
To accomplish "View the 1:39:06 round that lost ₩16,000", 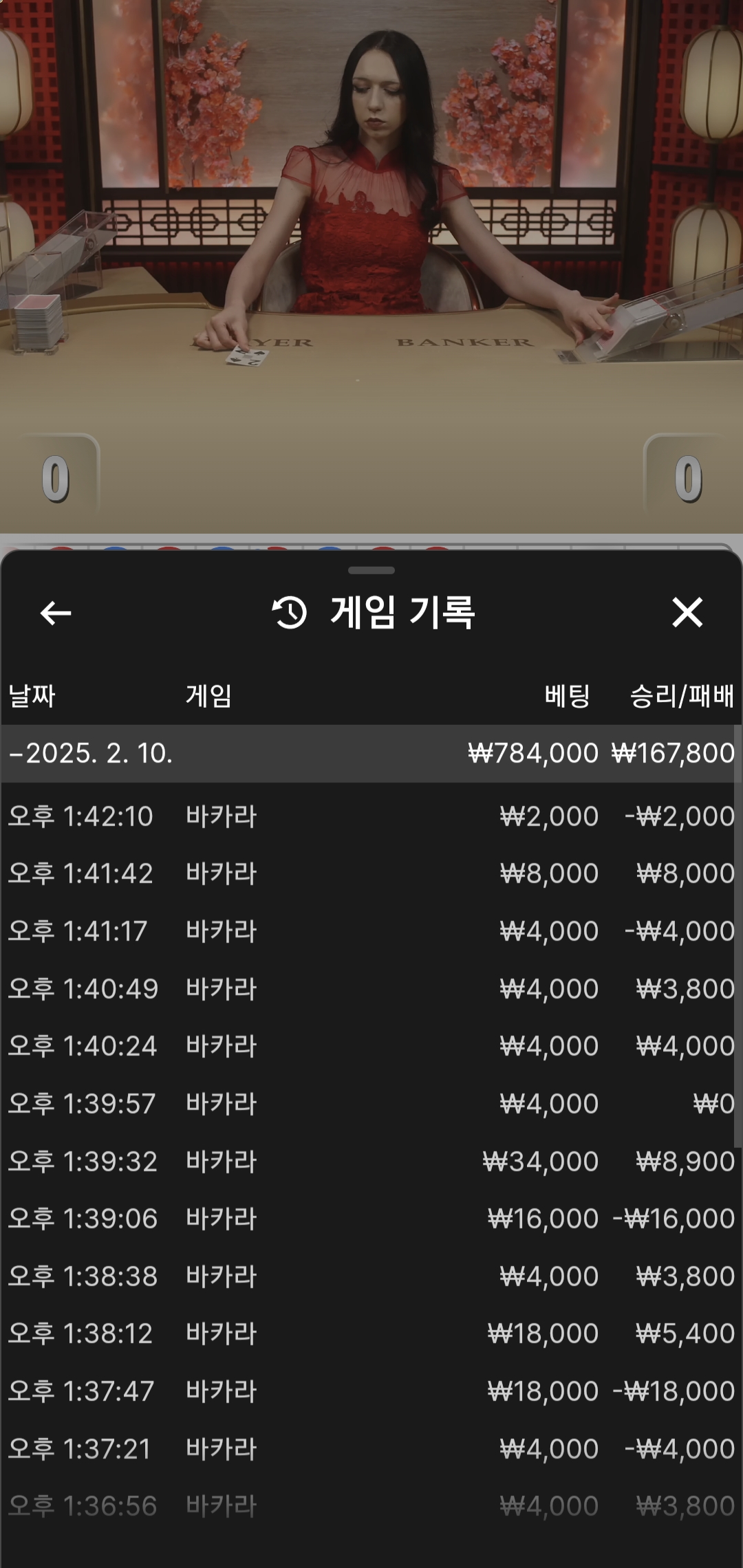I will point(371,1219).
